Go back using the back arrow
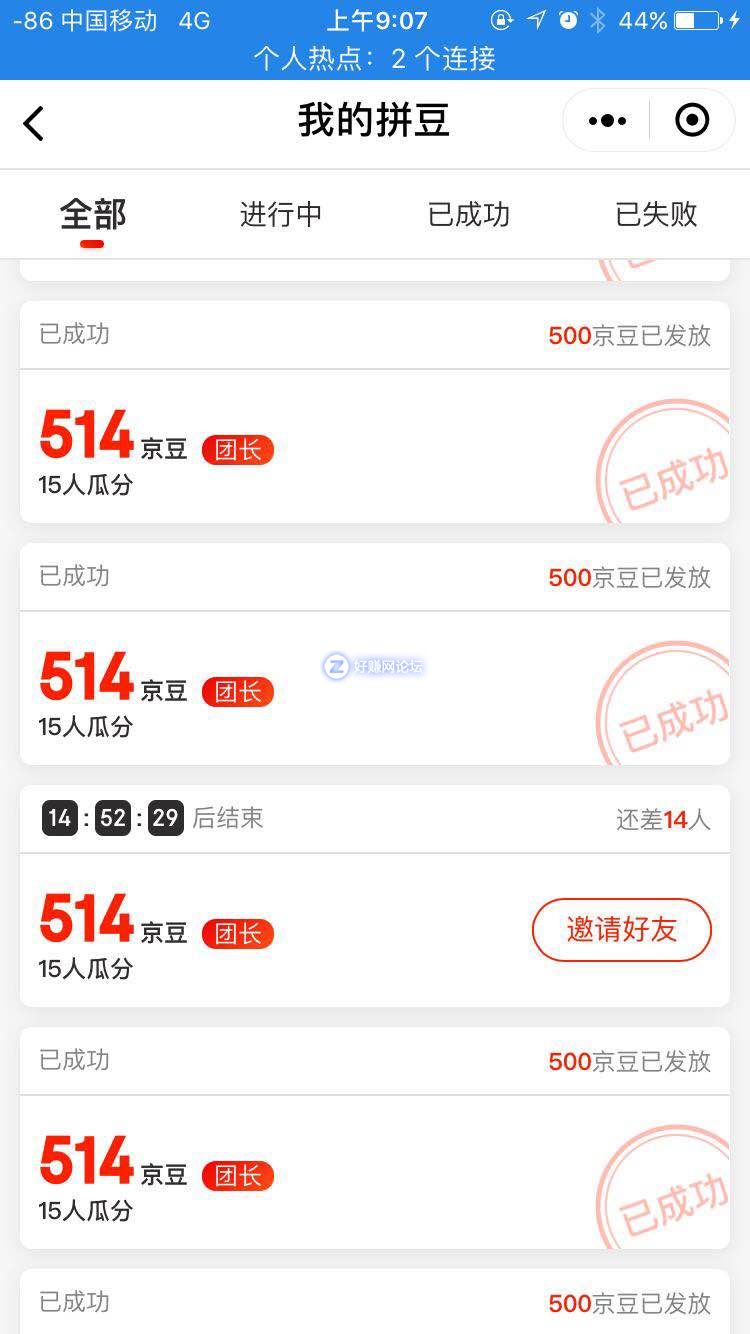This screenshot has width=750, height=1334. (x=34, y=124)
